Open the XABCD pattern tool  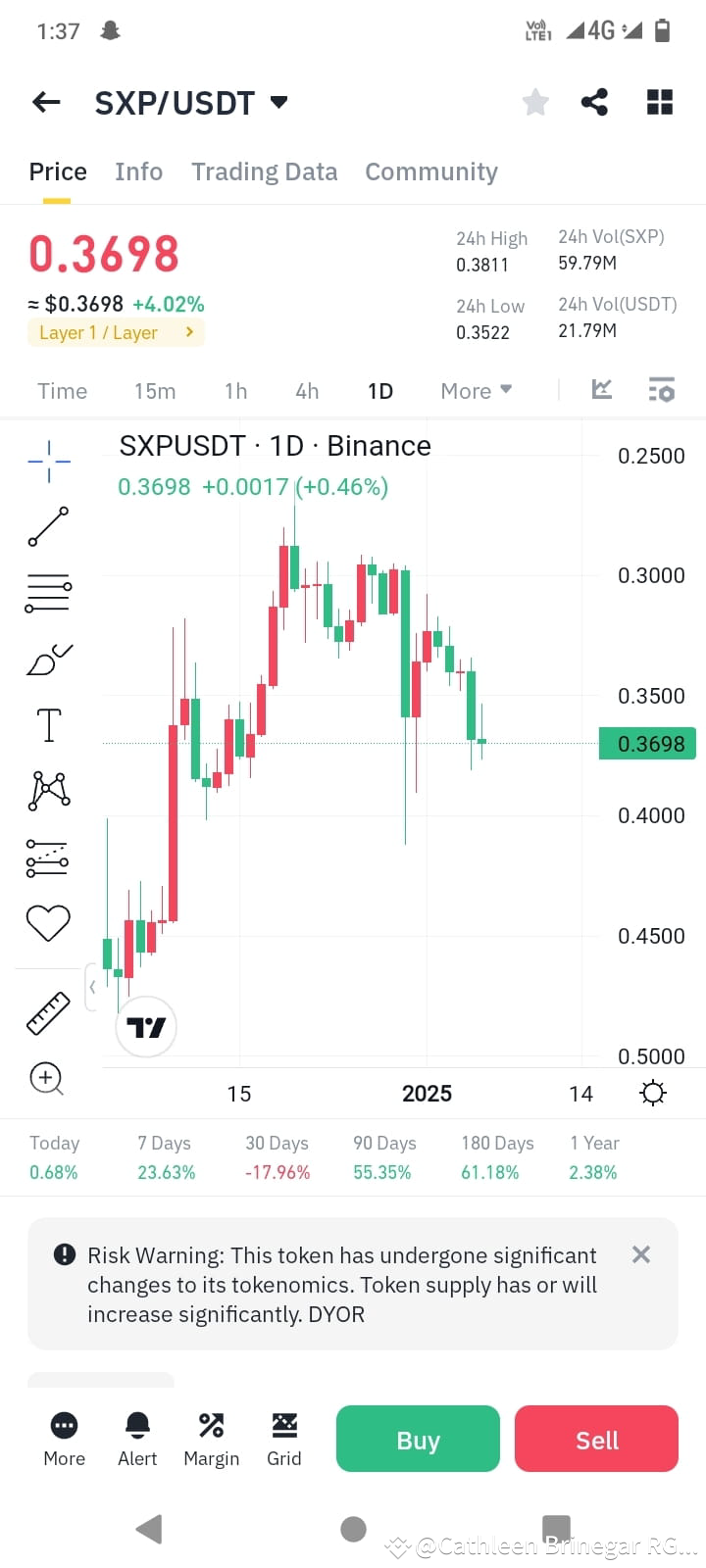[47, 790]
